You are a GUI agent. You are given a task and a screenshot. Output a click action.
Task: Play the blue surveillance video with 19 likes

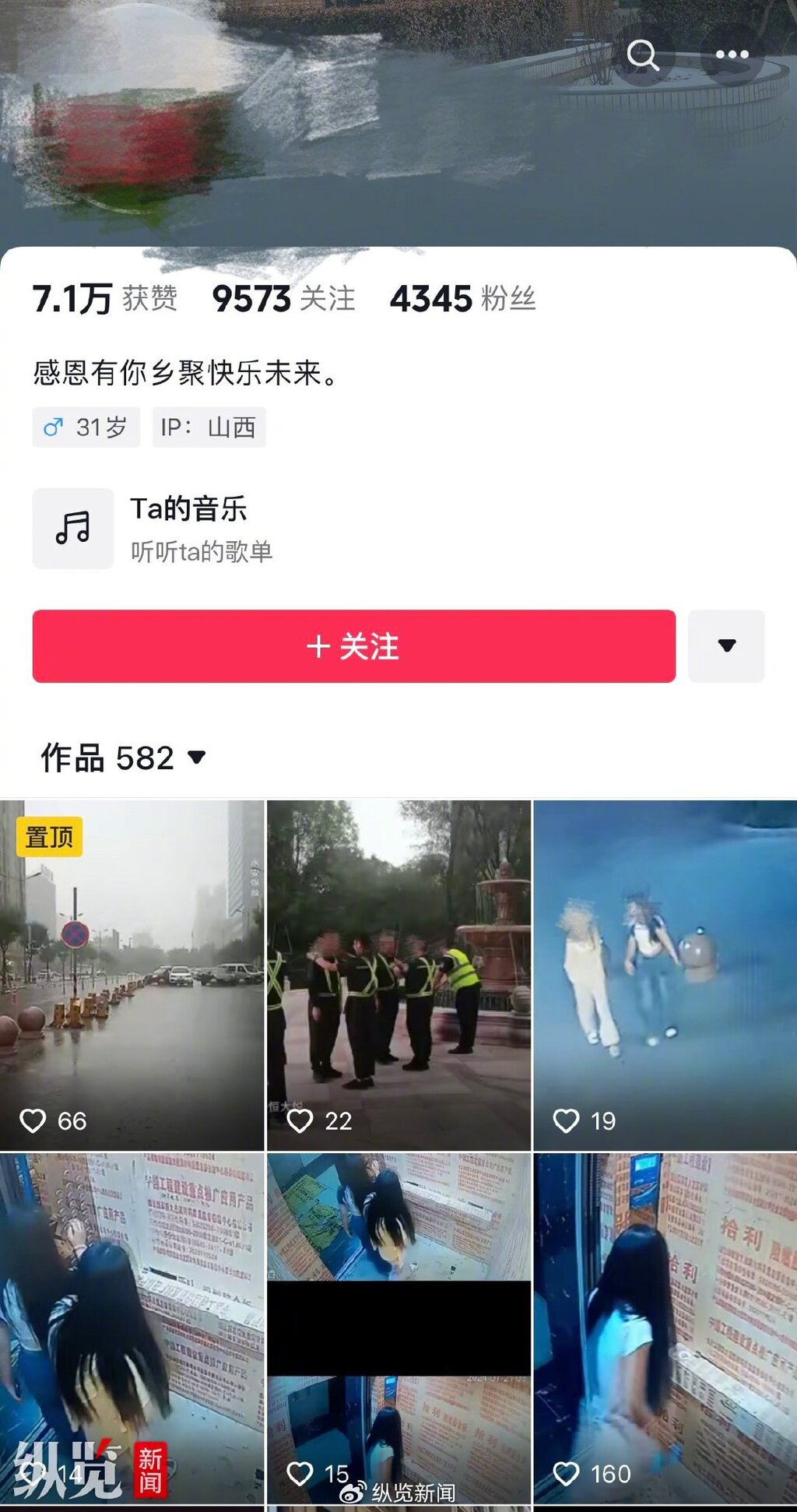tap(665, 975)
